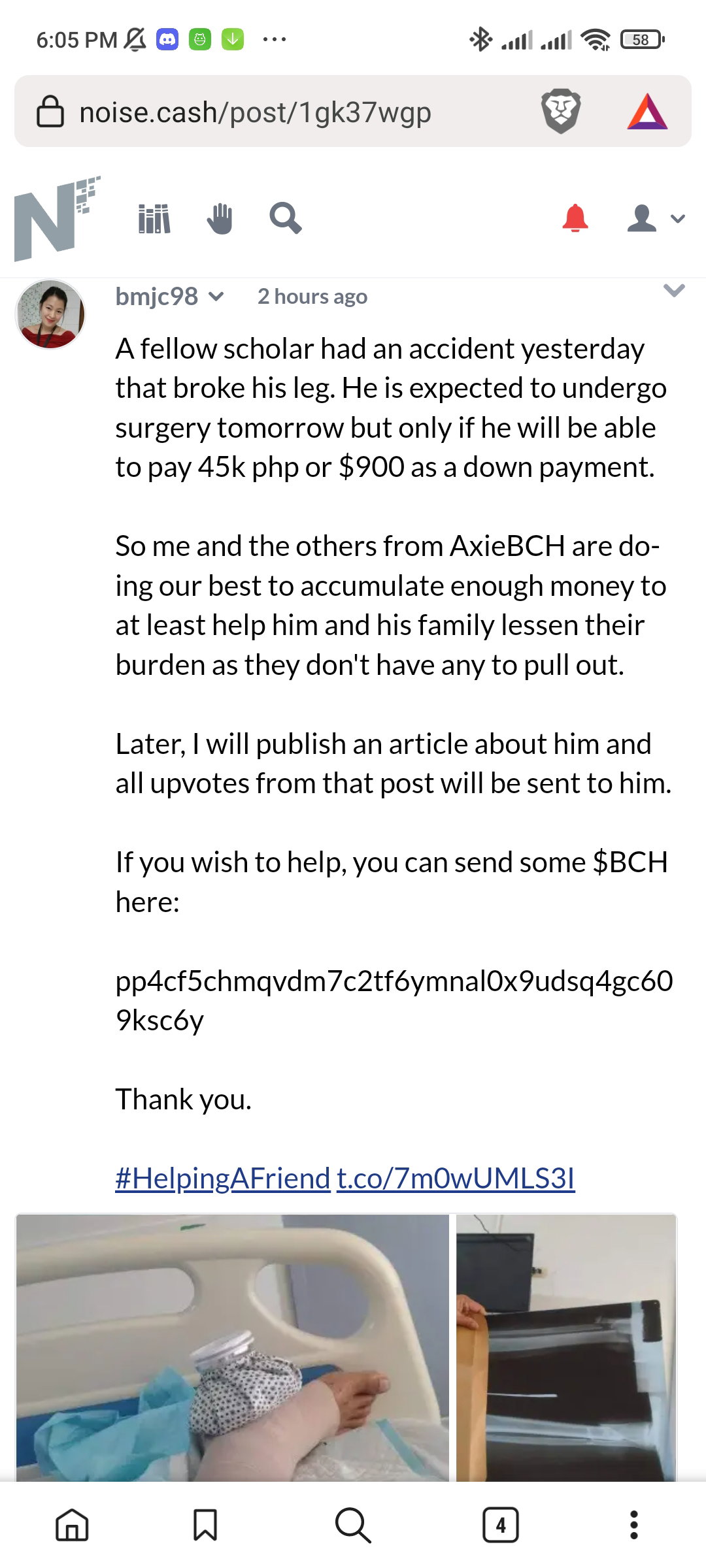
Task: Open bmjc98's profile avatar
Action: coord(50,314)
